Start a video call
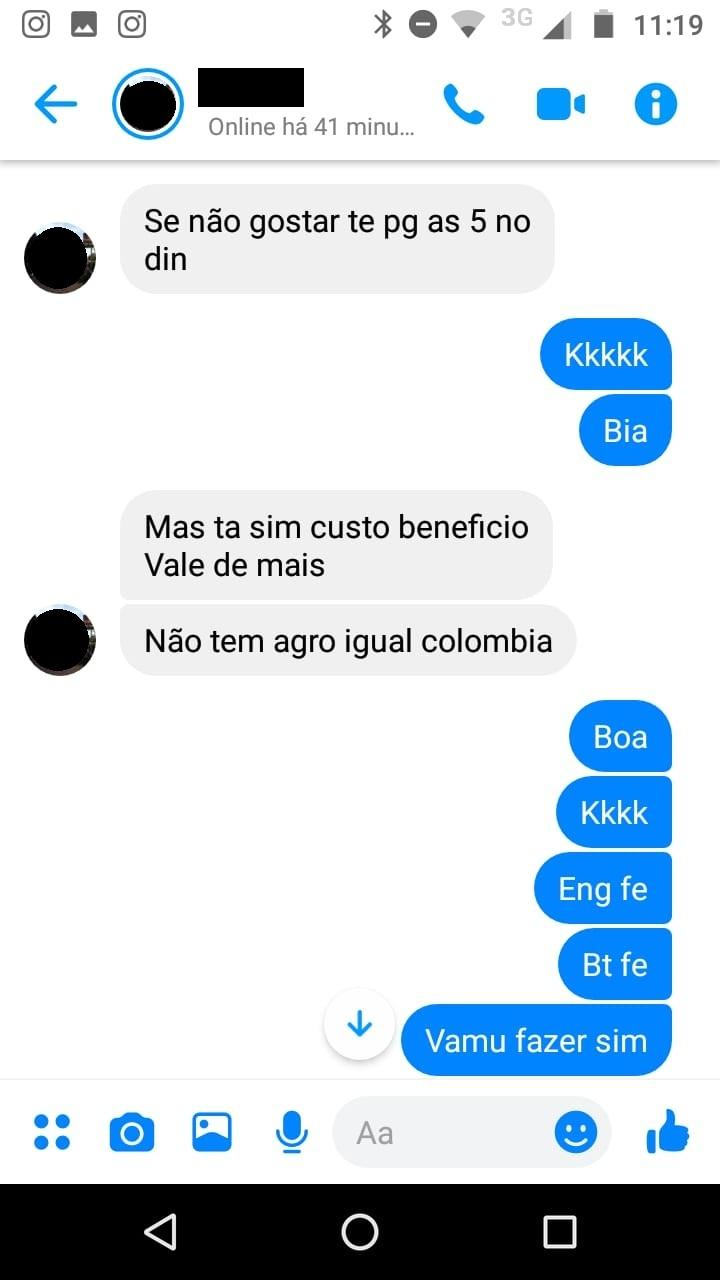This screenshot has width=720, height=1280. coord(560,104)
